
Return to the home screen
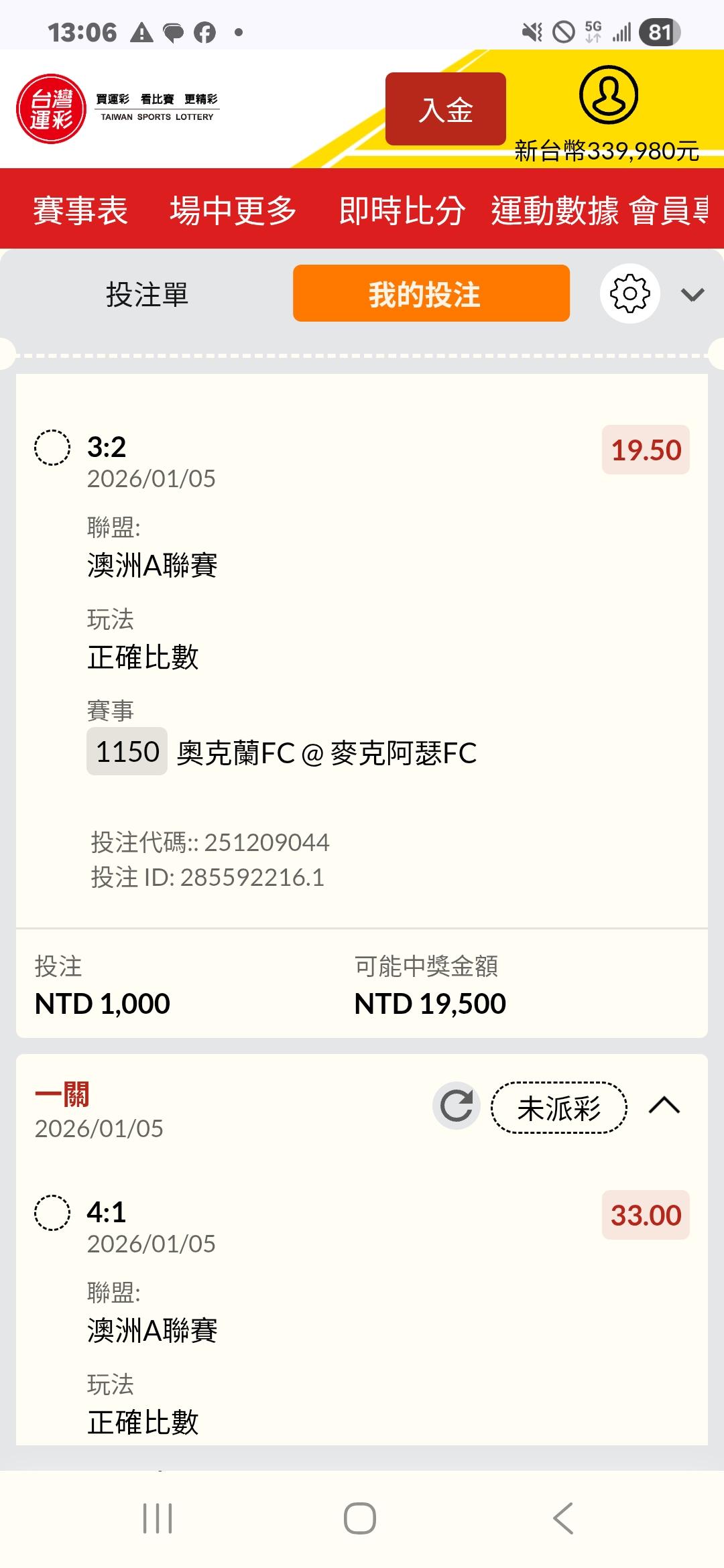pyautogui.click(x=360, y=1518)
